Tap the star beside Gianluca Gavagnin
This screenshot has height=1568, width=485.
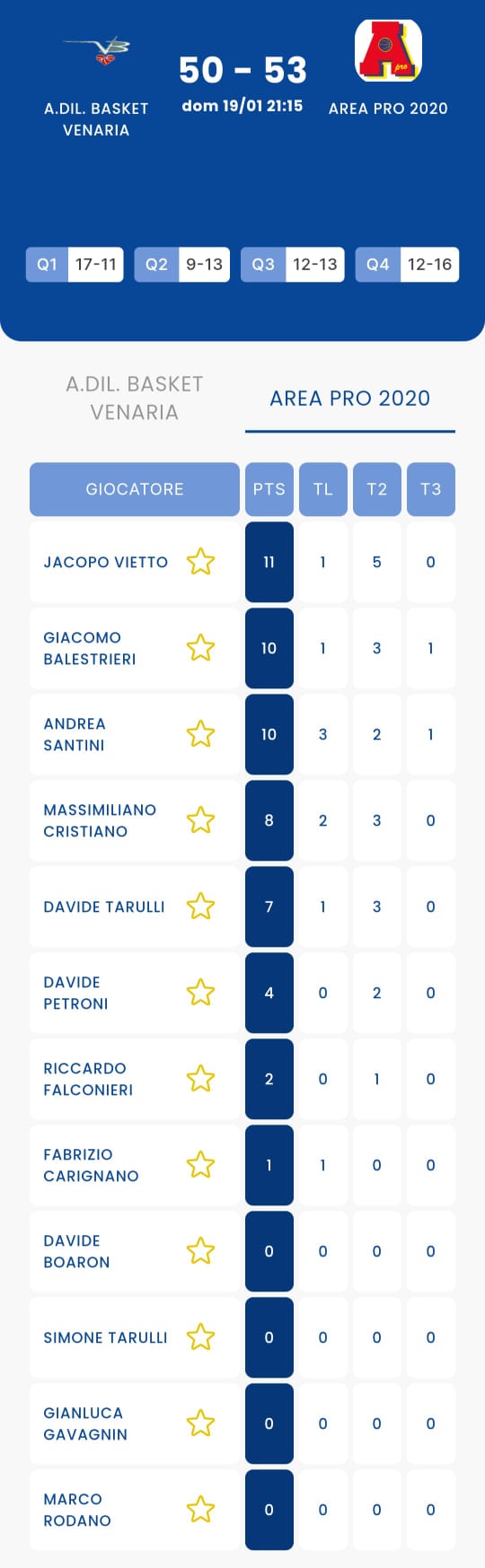pyautogui.click(x=200, y=1423)
